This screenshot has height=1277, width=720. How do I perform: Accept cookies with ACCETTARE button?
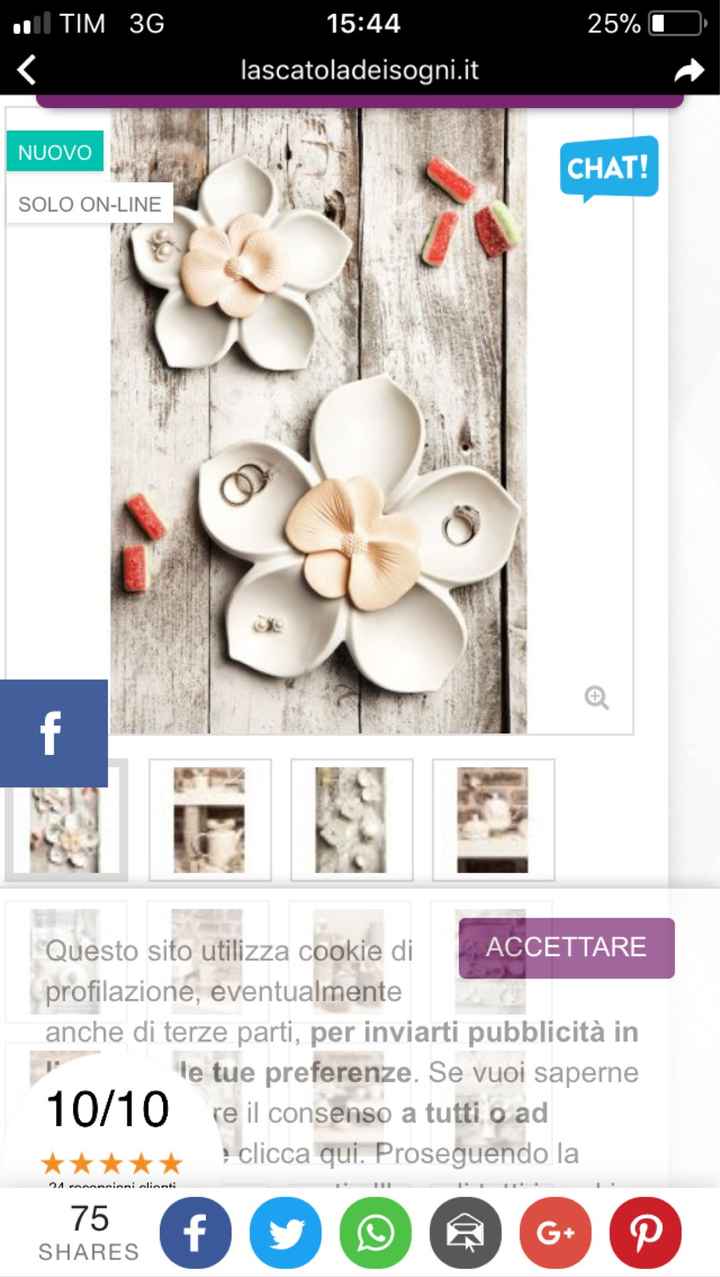(x=566, y=947)
